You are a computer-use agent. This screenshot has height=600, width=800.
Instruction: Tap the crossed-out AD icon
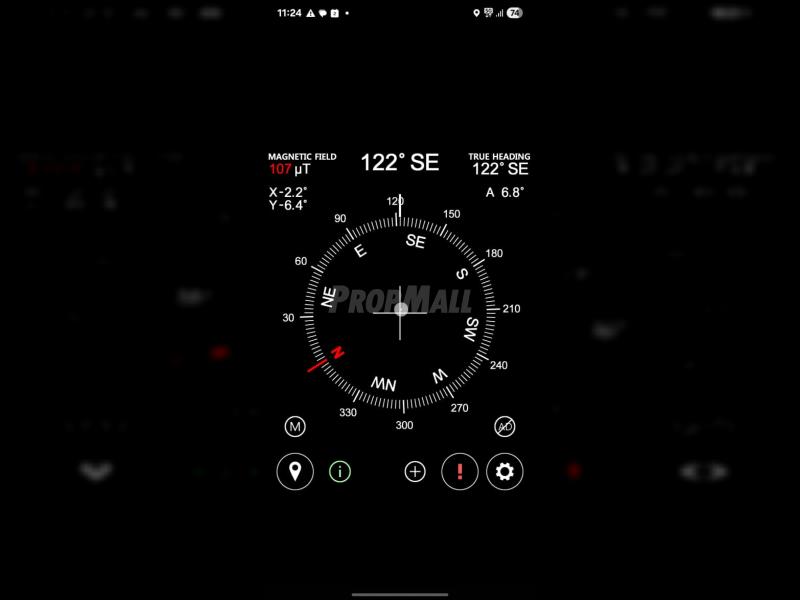pos(505,427)
